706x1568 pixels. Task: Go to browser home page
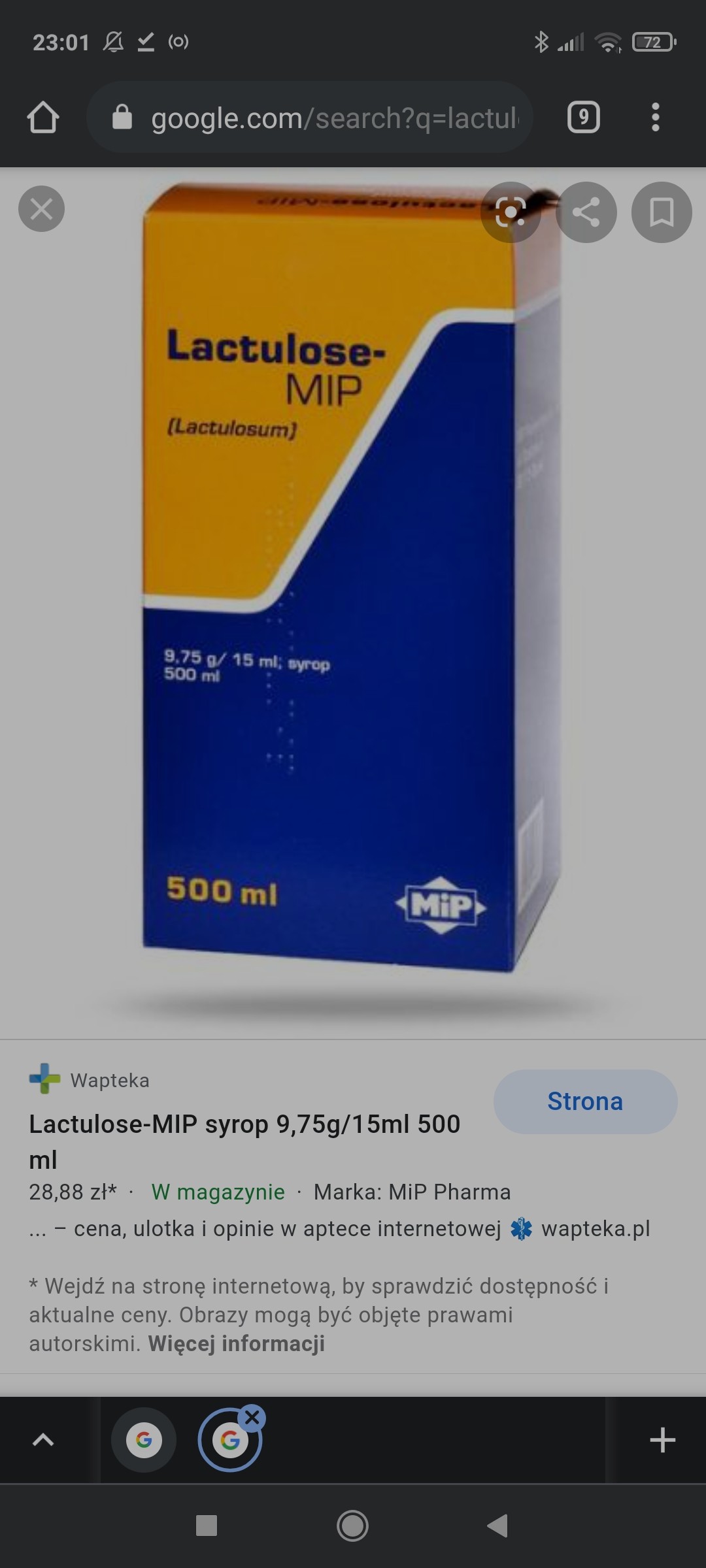(43, 118)
